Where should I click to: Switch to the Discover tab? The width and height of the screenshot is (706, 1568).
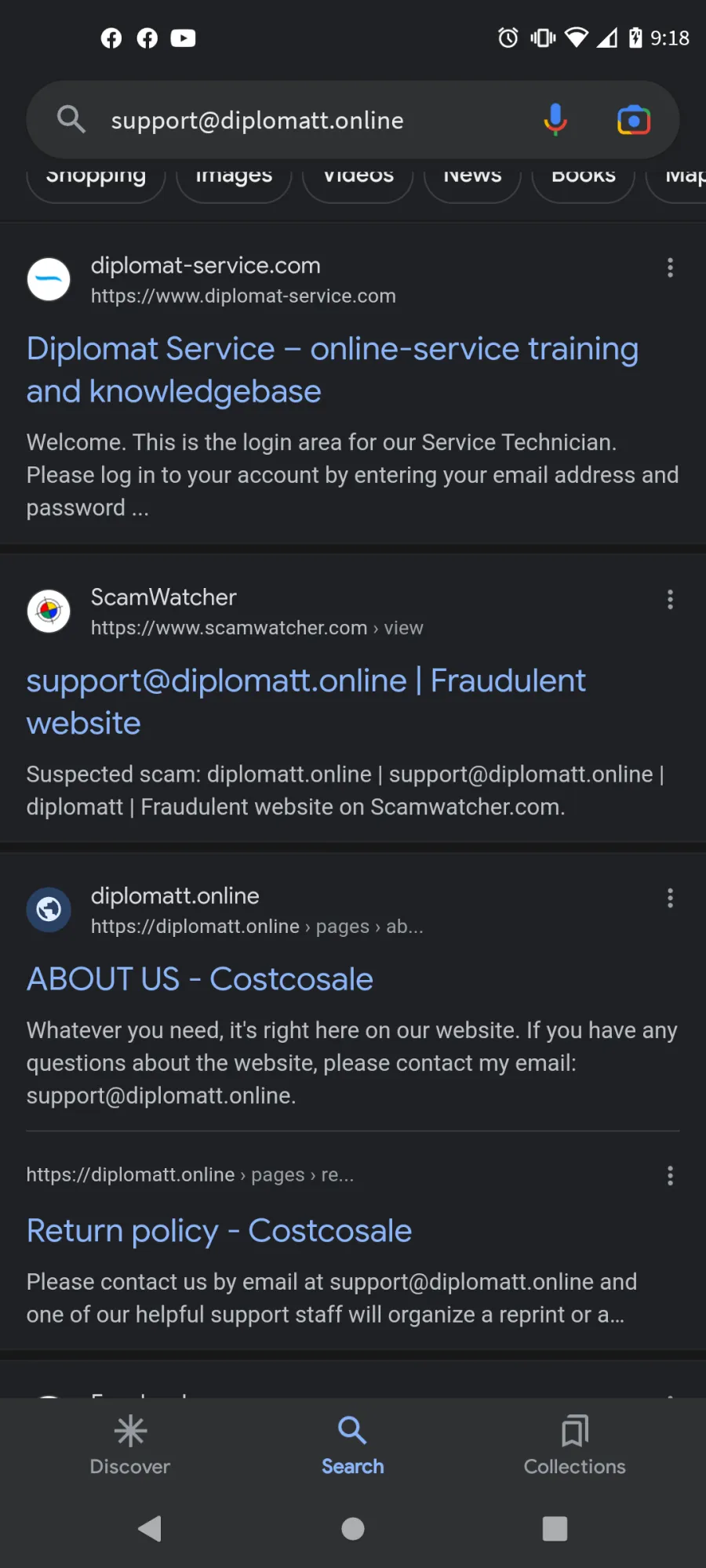(130, 1445)
